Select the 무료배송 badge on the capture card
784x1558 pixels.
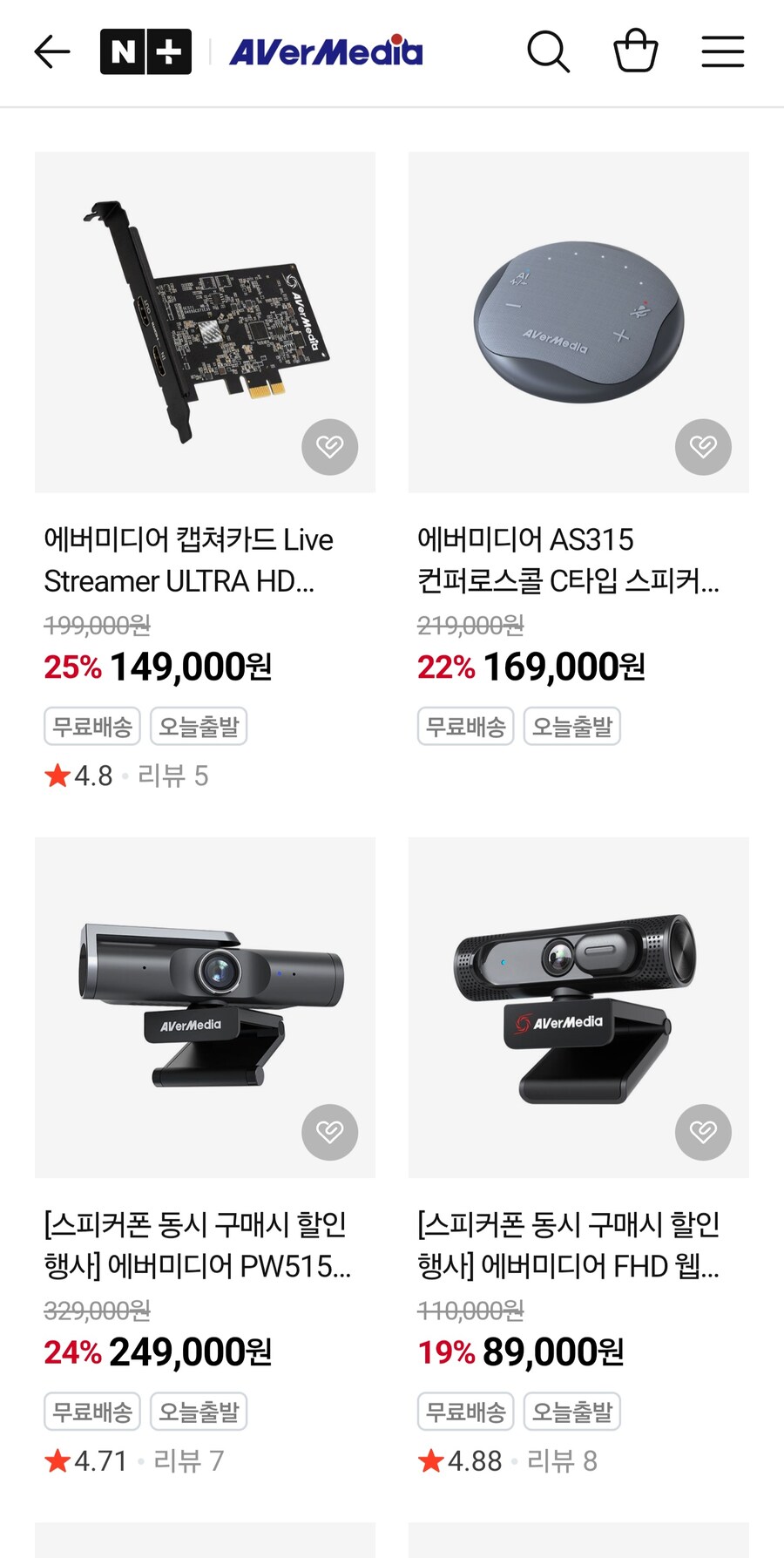tap(91, 726)
